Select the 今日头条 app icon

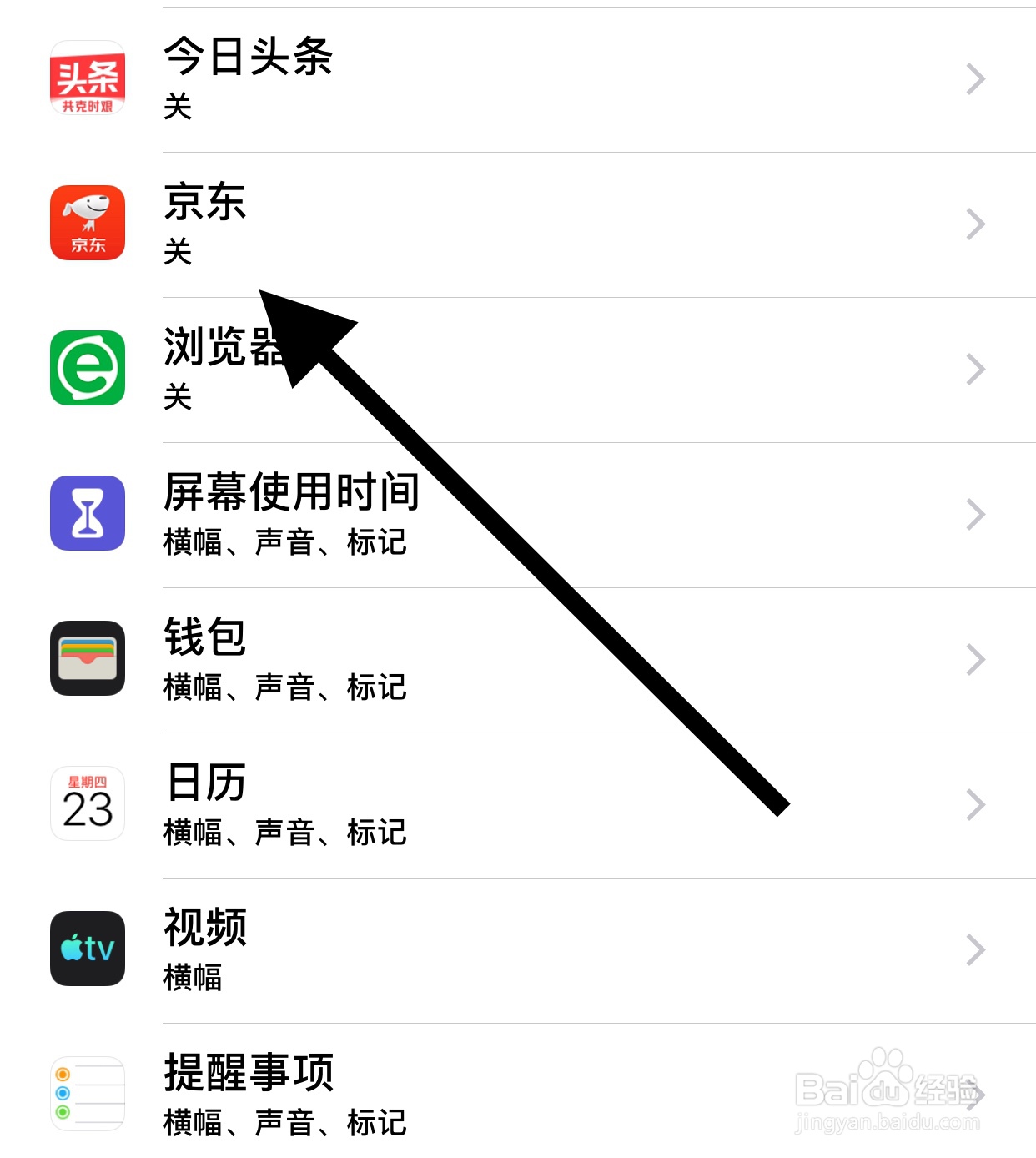click(87, 79)
